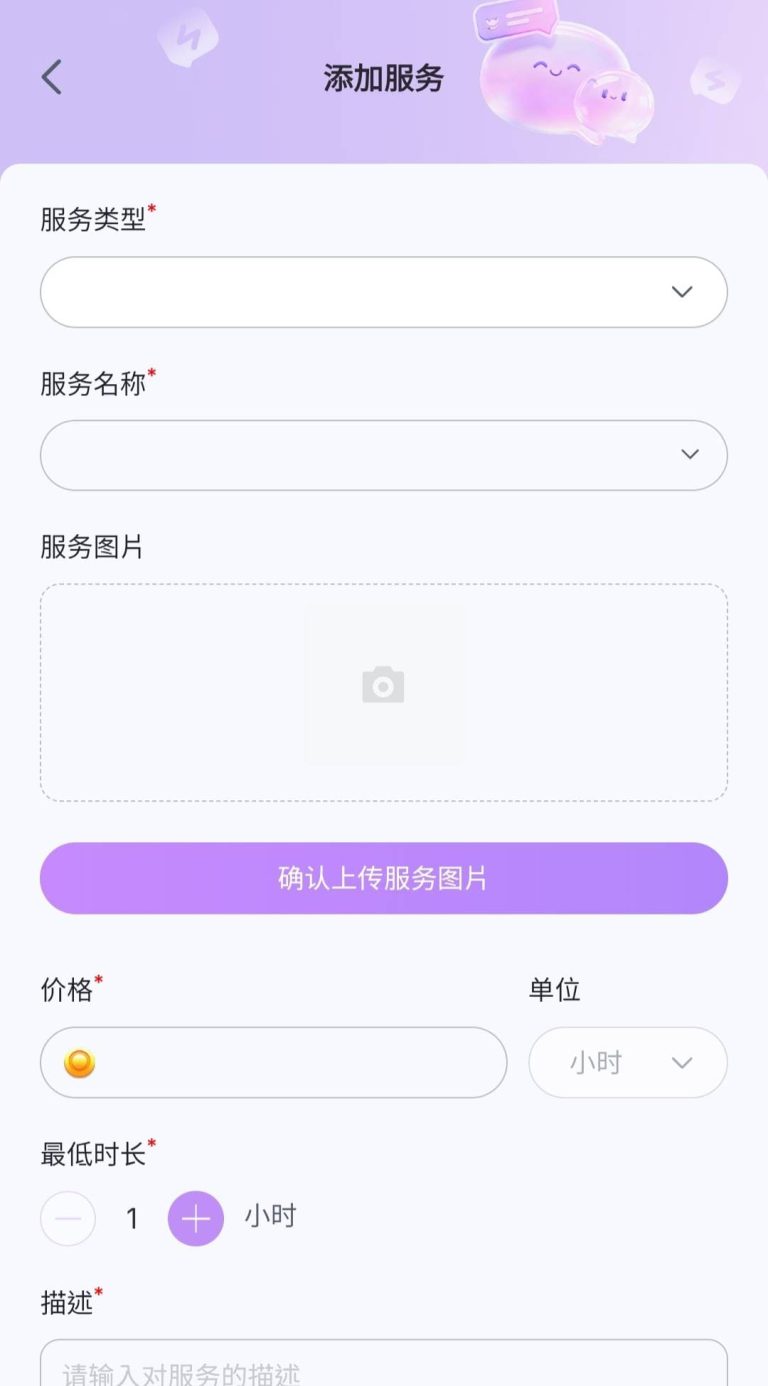This screenshot has height=1386, width=768.
Task: Tap the lightning sticker at the top right
Action: pos(713,80)
